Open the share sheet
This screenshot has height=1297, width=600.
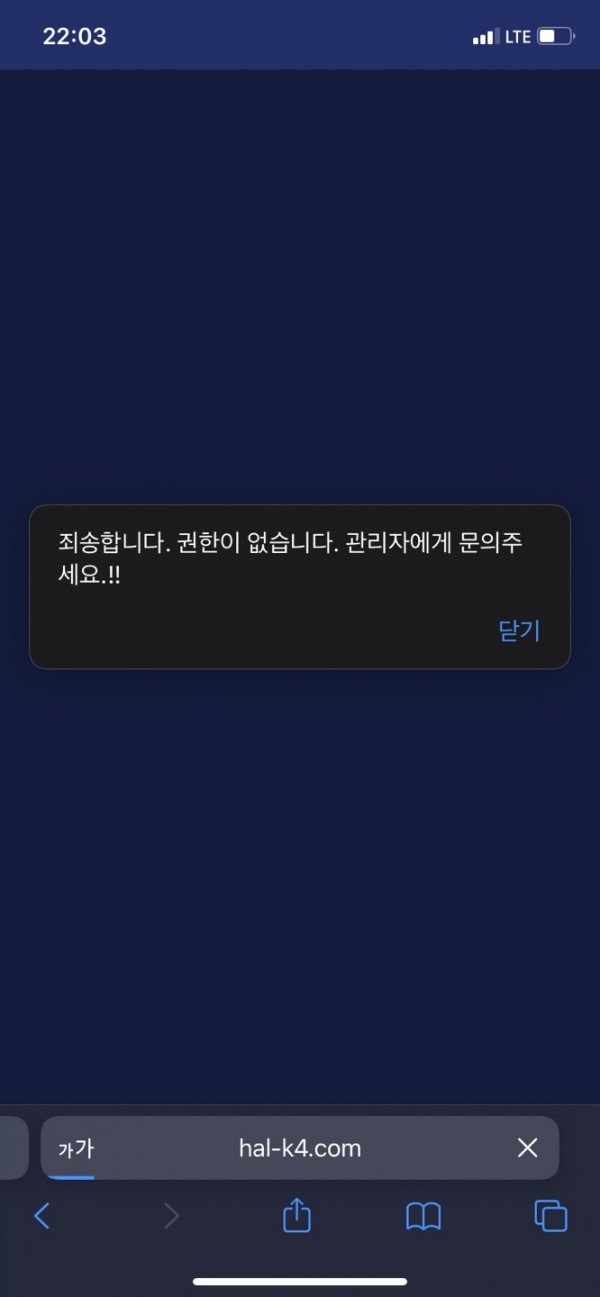click(297, 1216)
